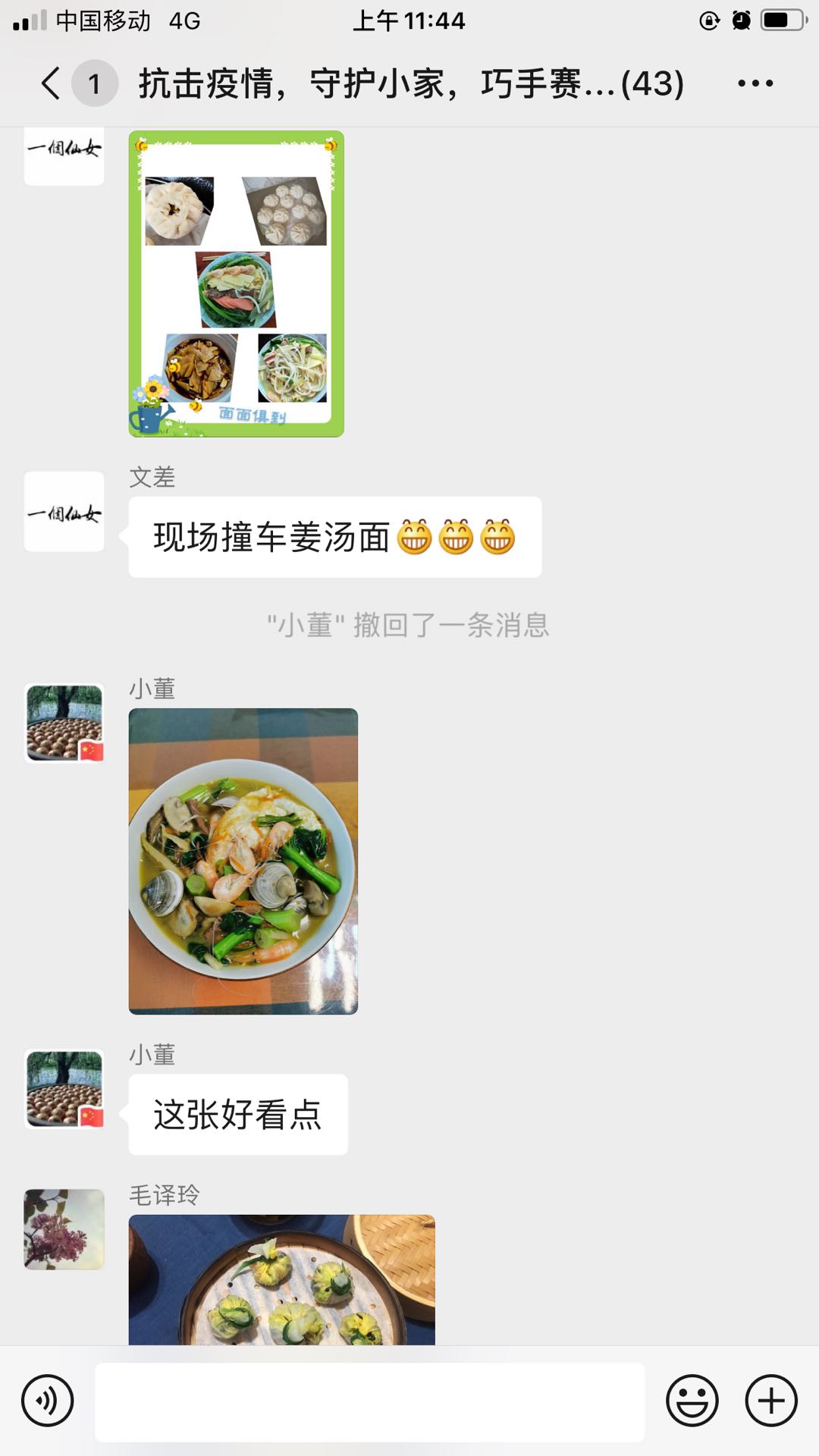View 文差's avatar beside 现场撞车姜汤面 message
The height and width of the screenshot is (1456, 819).
[64, 512]
